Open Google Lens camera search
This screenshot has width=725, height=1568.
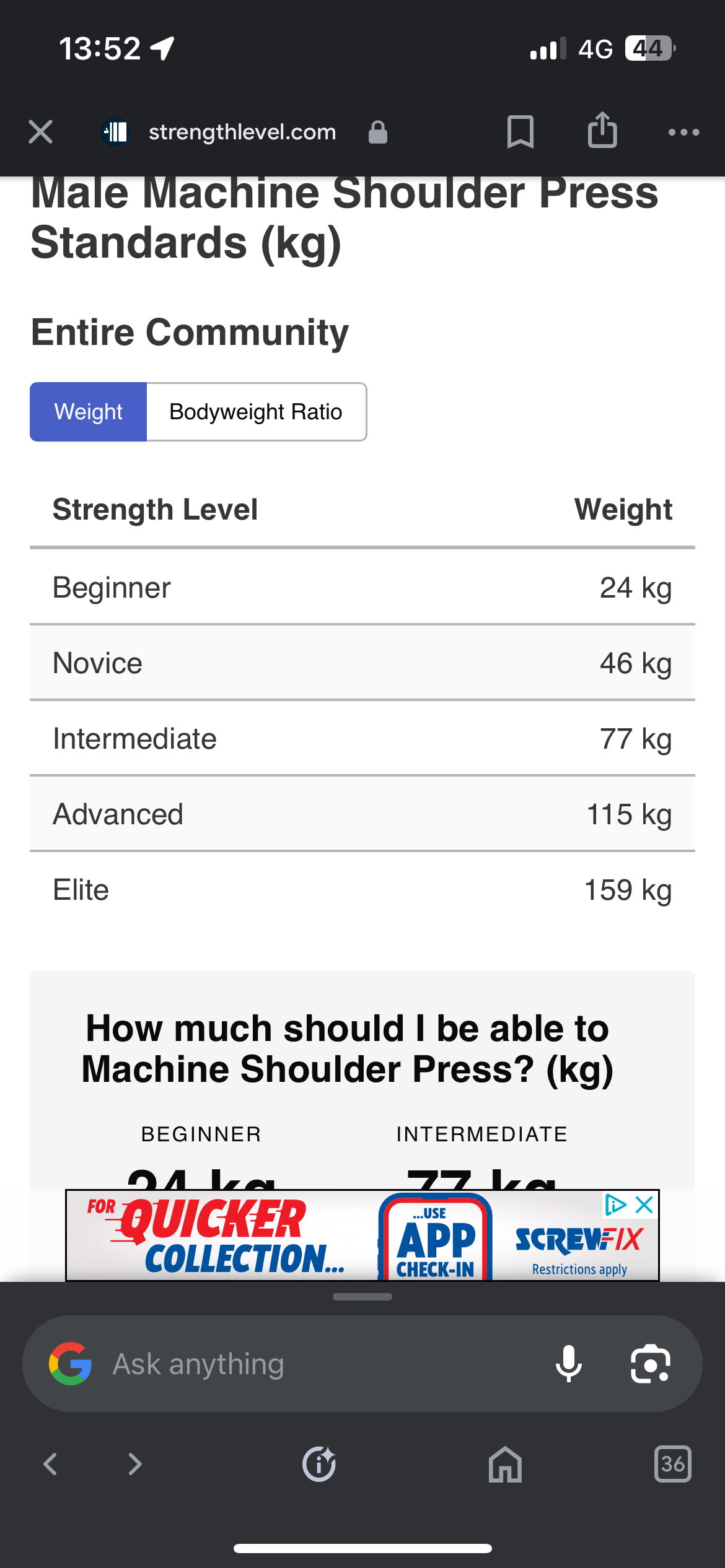click(650, 1364)
